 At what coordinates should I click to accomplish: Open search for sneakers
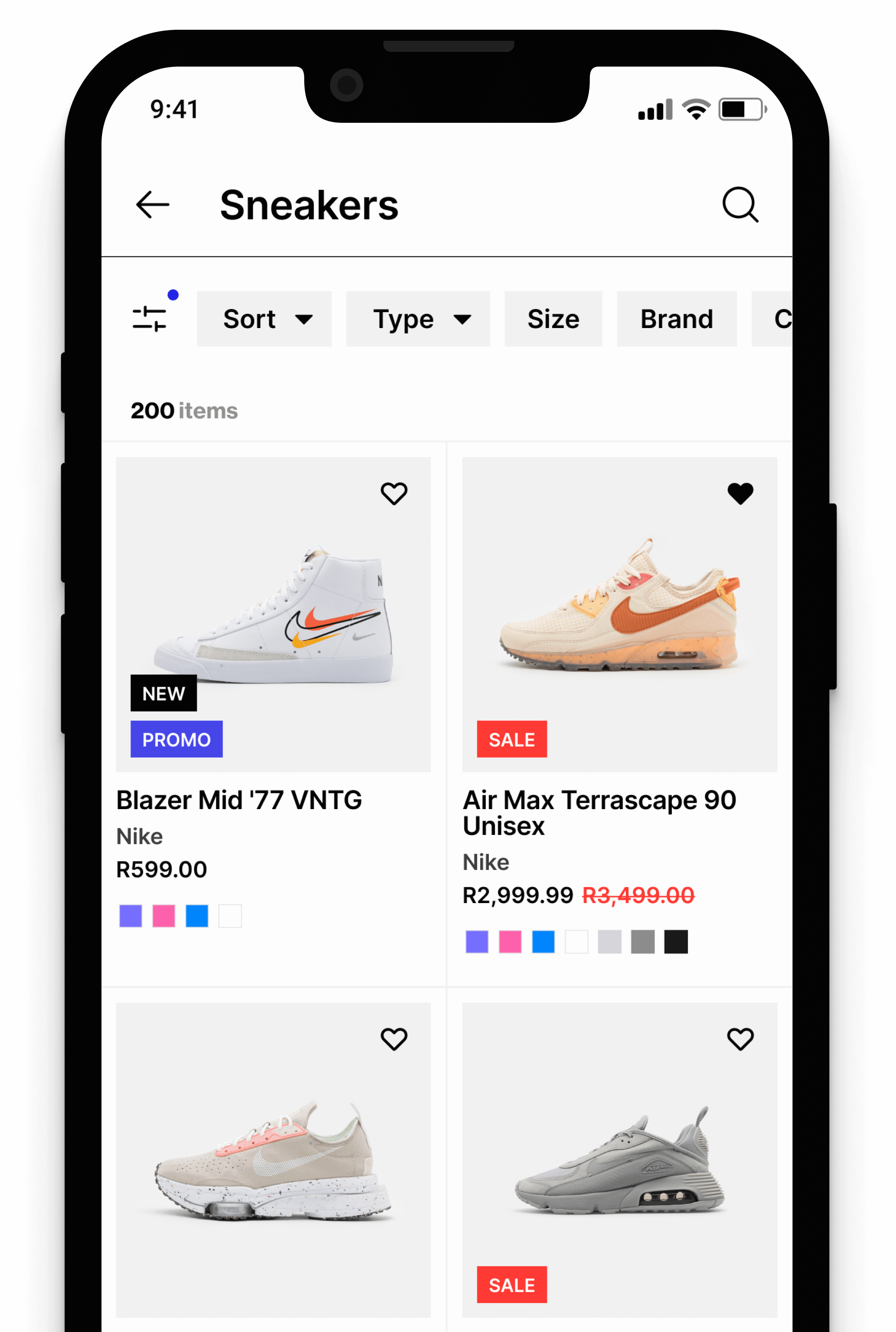point(740,205)
